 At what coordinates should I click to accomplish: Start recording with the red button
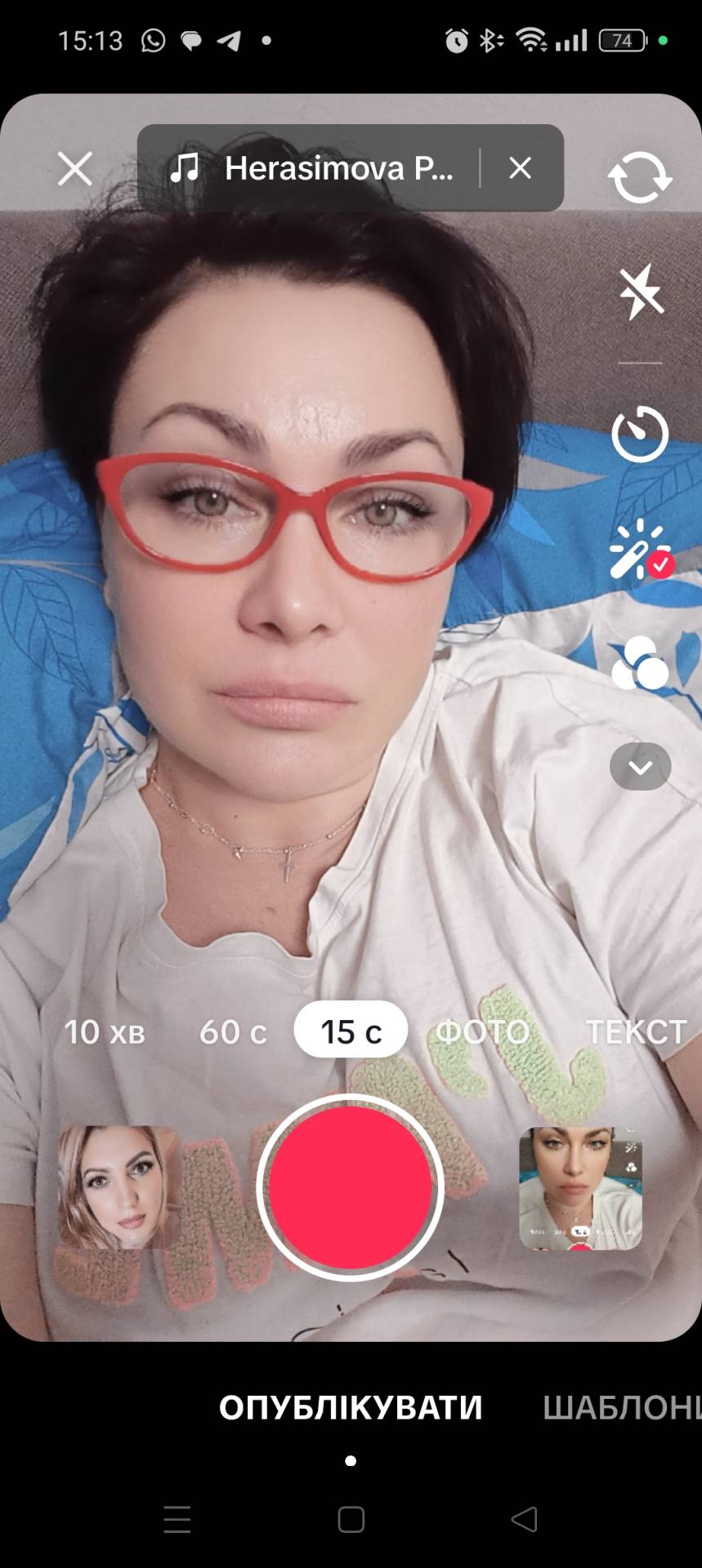(351, 1187)
